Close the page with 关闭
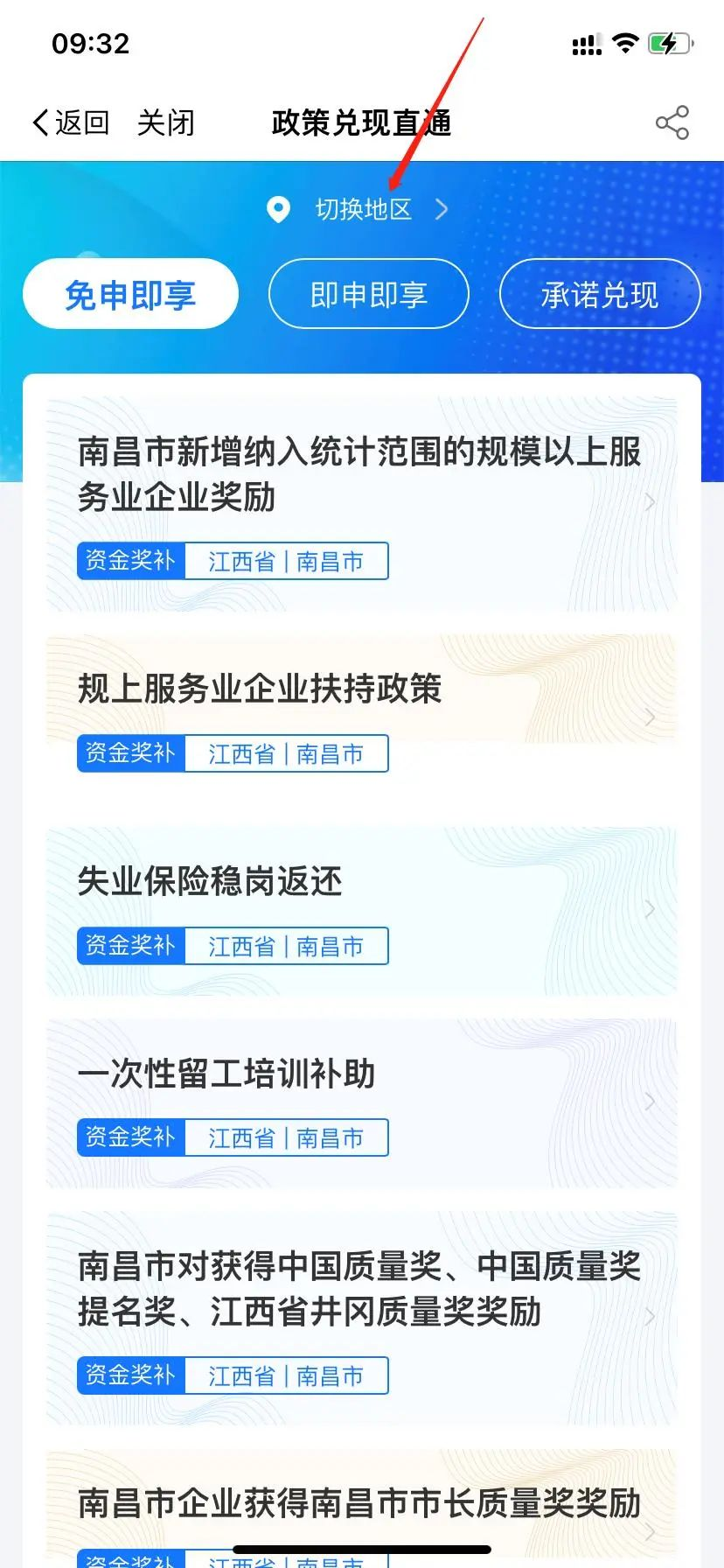 165,123
